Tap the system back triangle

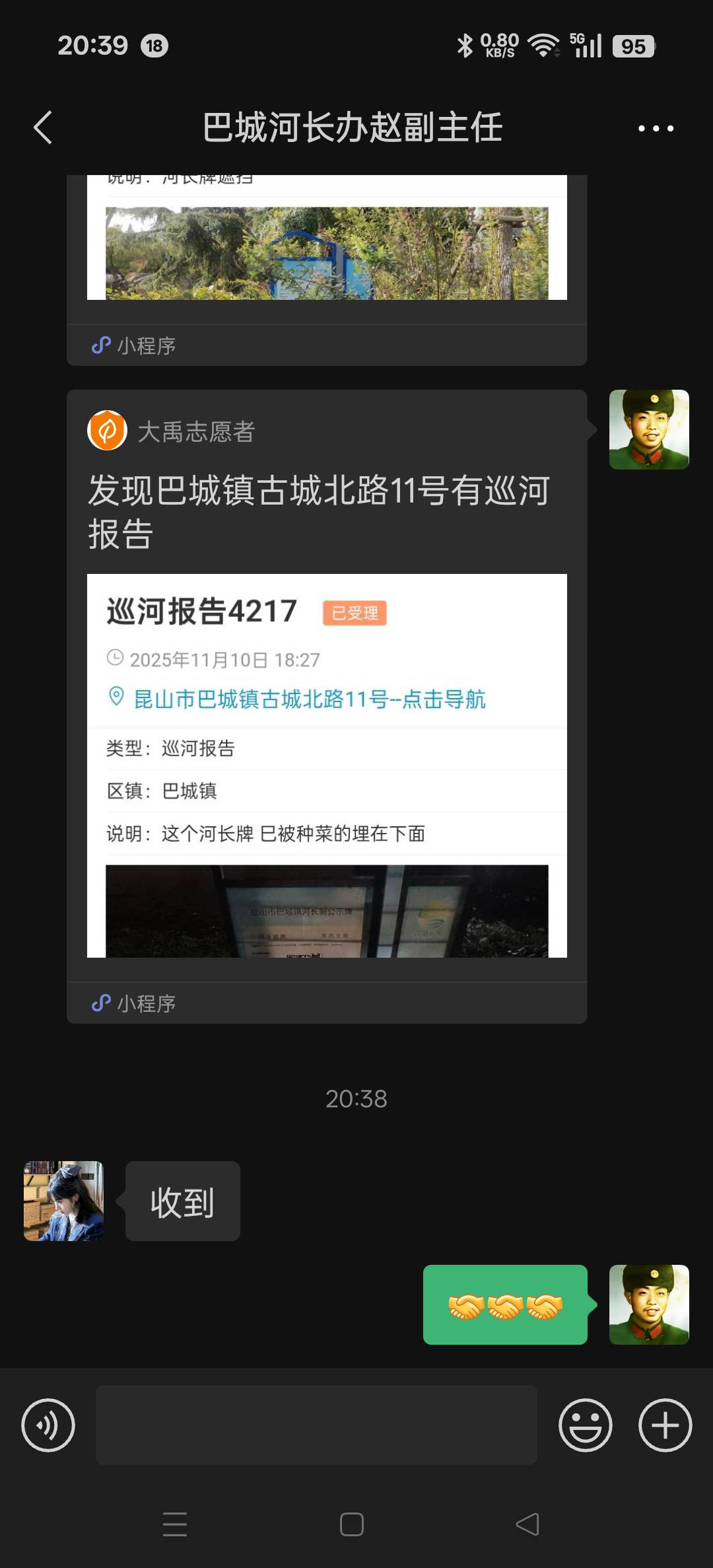click(527, 1524)
